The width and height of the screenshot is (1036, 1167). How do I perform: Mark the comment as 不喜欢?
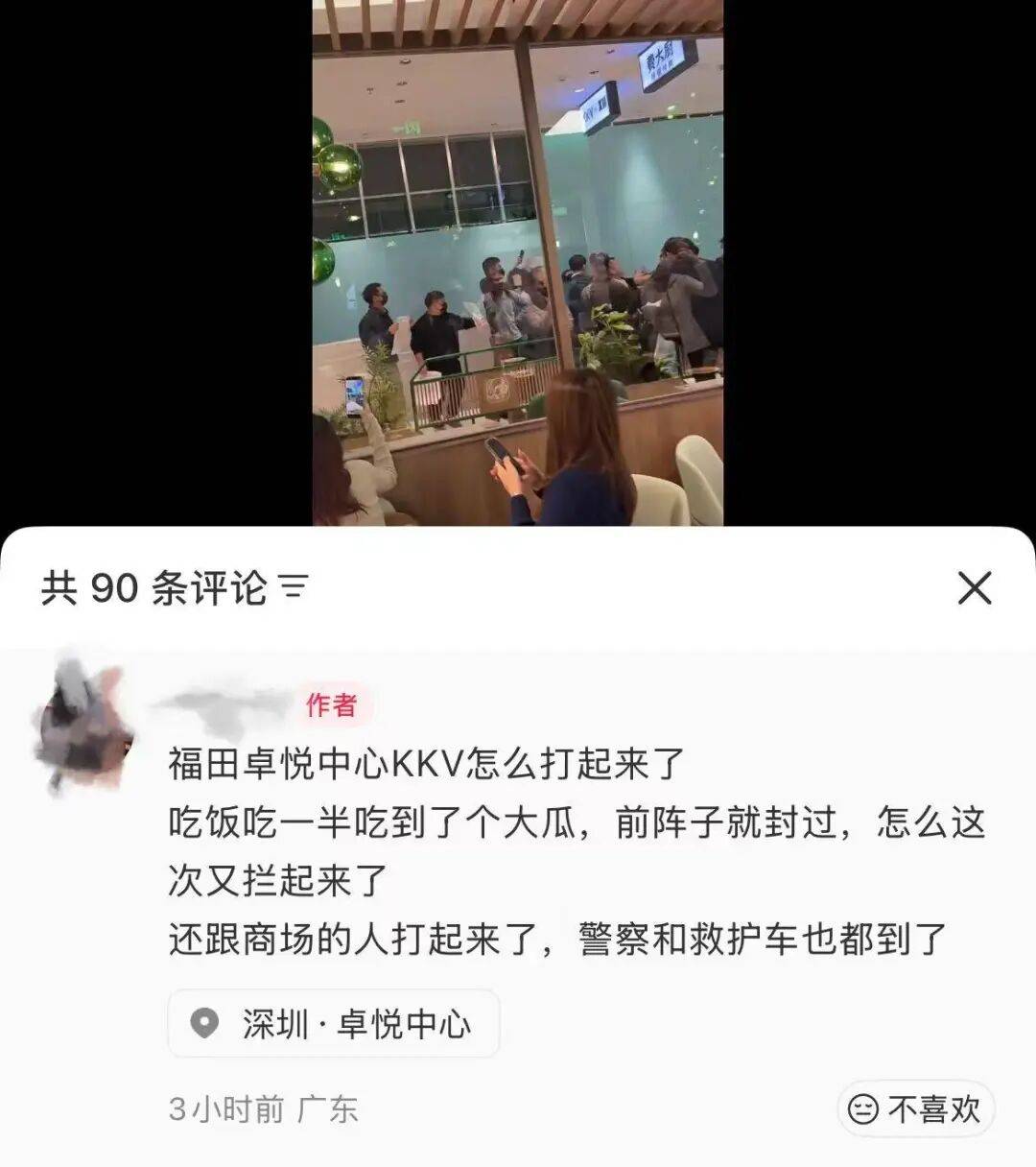[915, 1109]
